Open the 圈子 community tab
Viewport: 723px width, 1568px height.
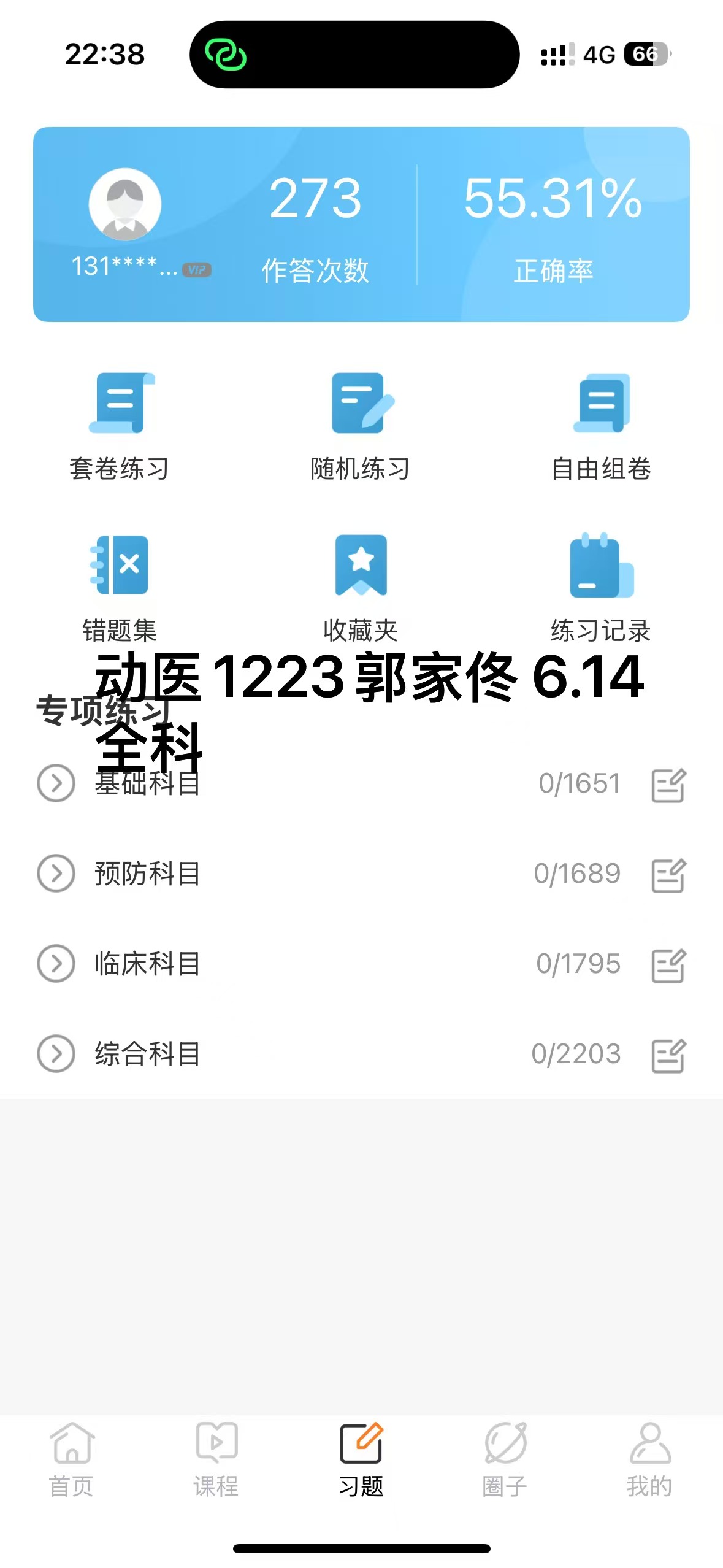click(505, 1459)
